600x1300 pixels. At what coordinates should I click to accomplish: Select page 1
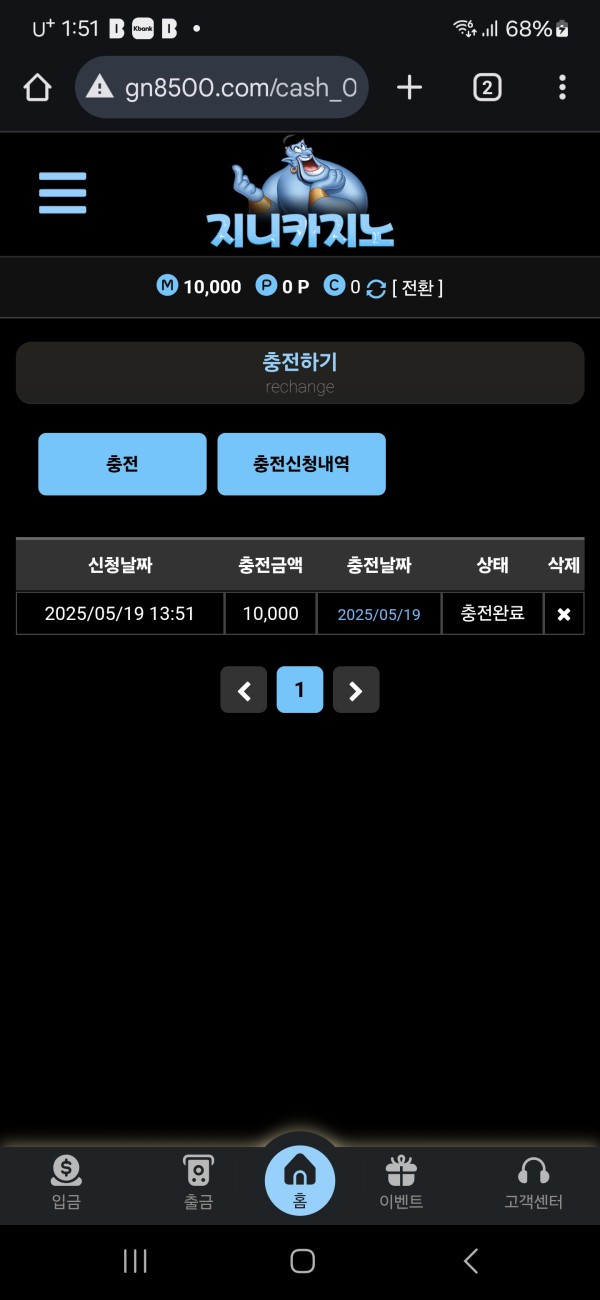click(x=300, y=689)
